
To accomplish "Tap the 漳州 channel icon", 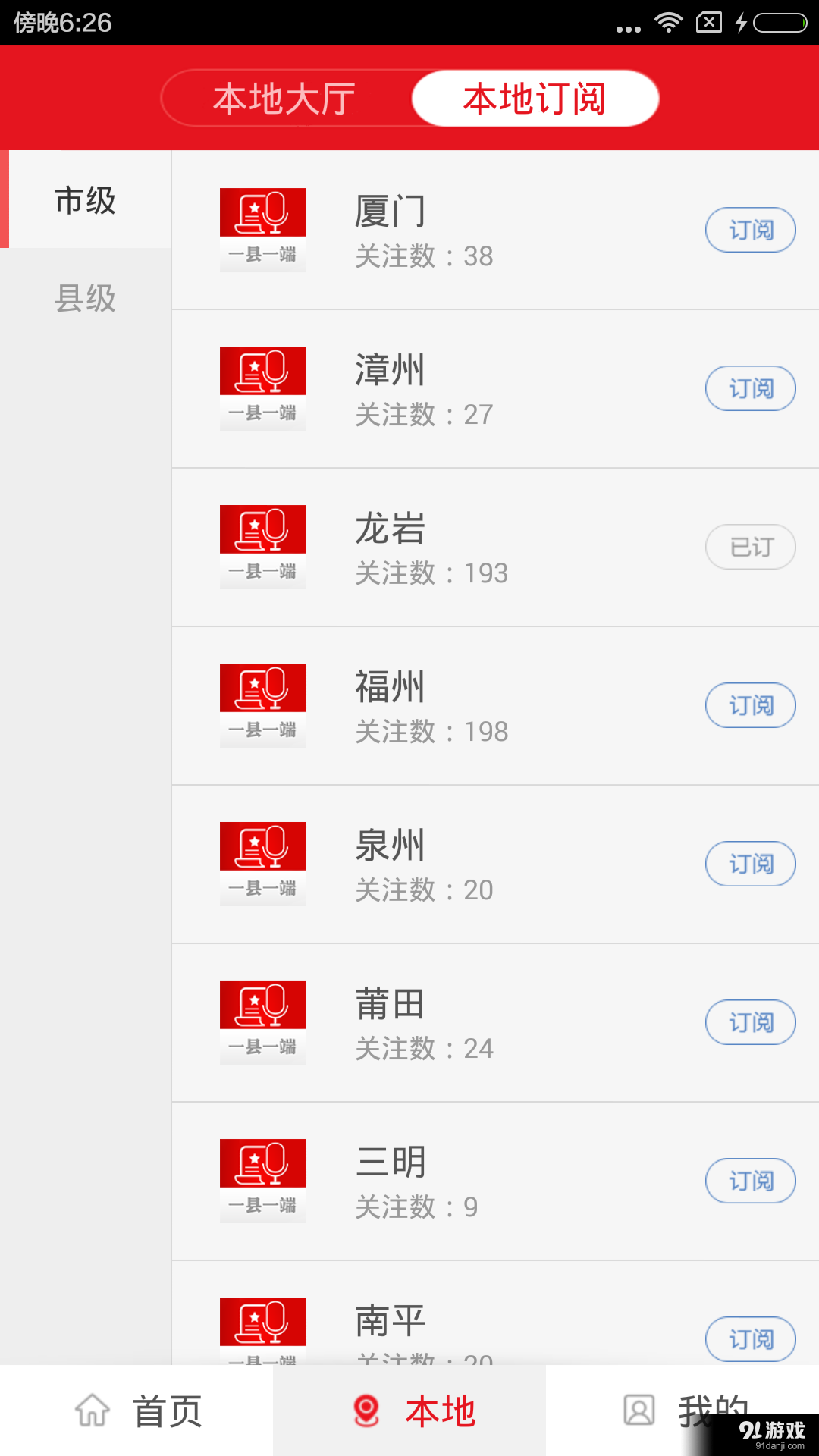I will click(262, 387).
